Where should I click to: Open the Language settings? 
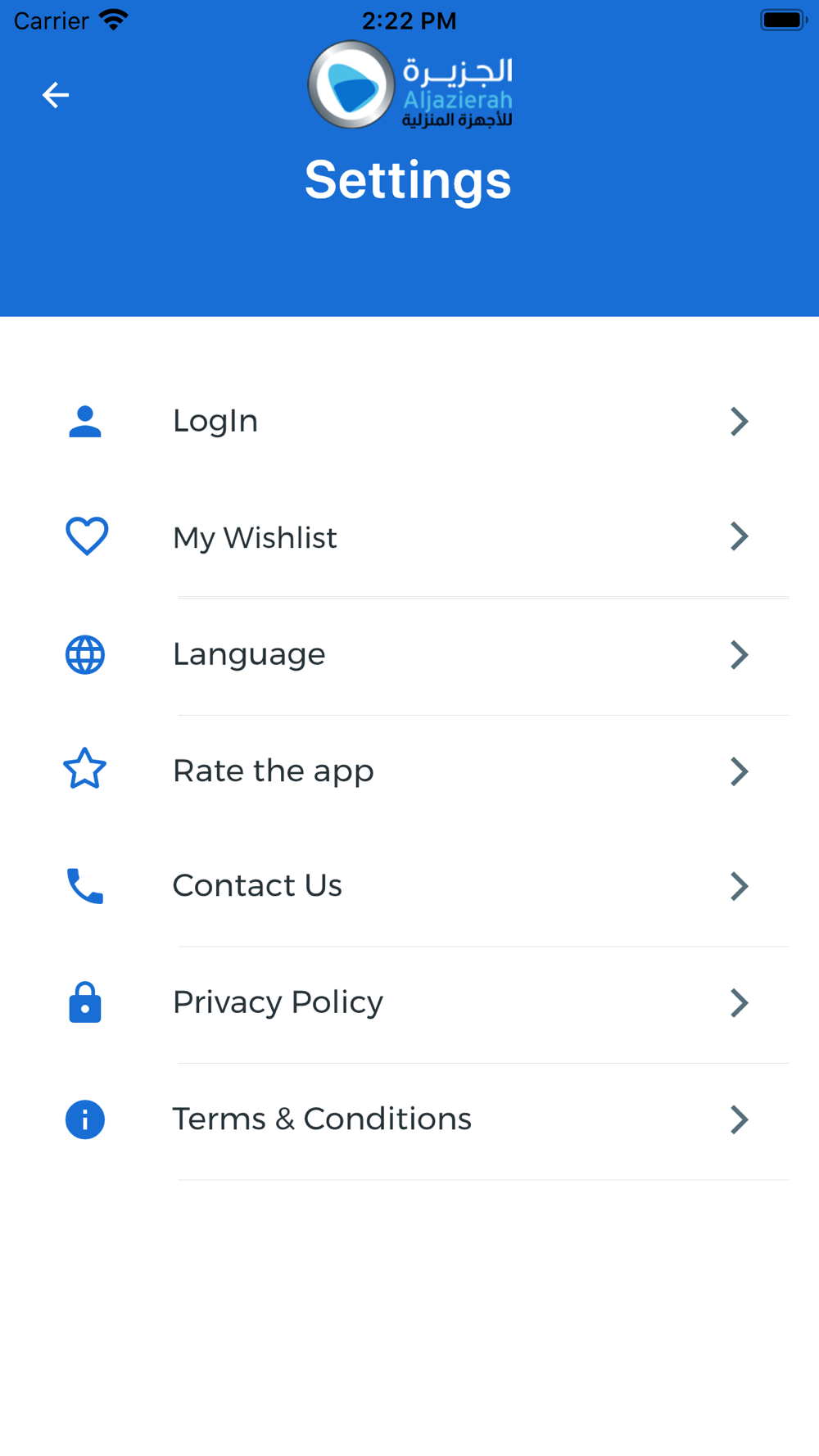click(409, 655)
